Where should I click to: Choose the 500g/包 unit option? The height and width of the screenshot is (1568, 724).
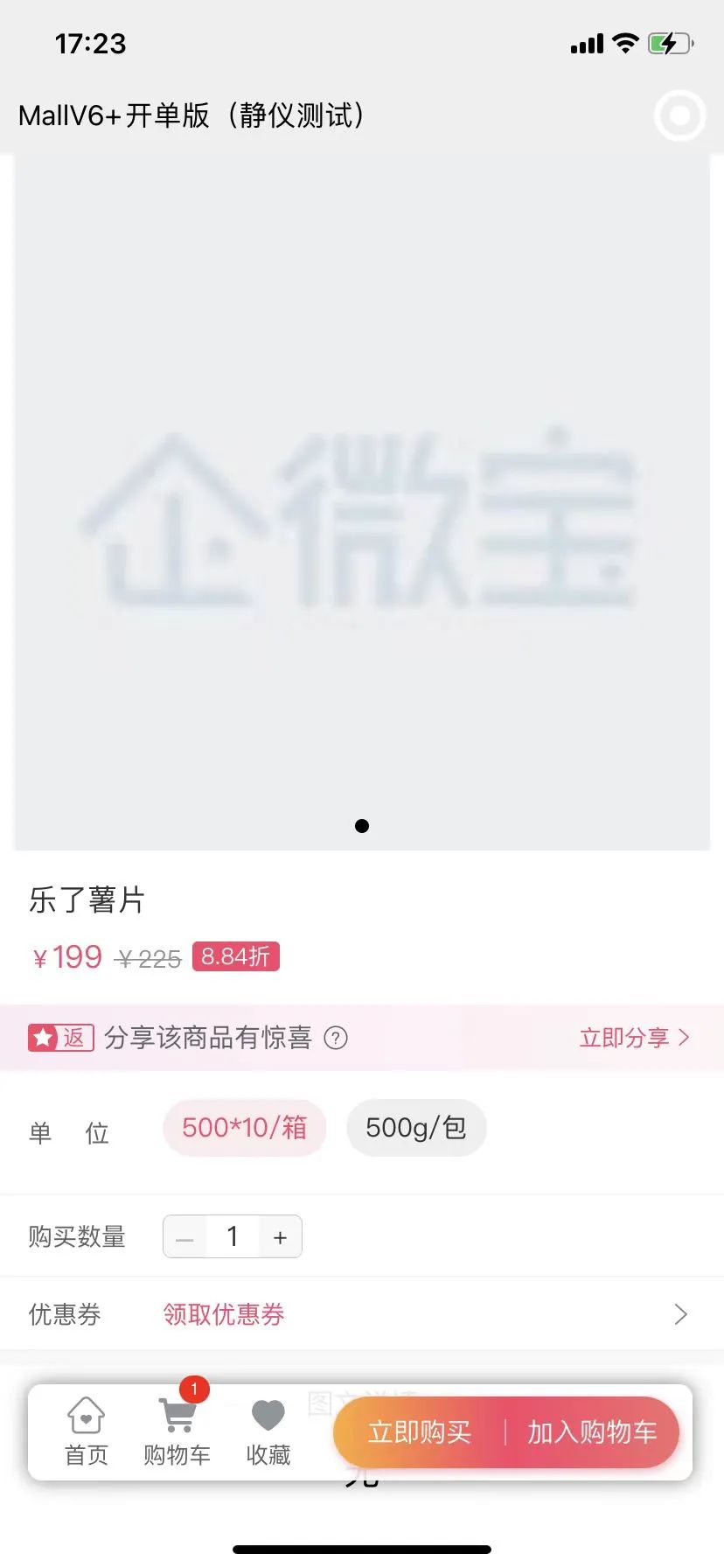coord(416,1128)
